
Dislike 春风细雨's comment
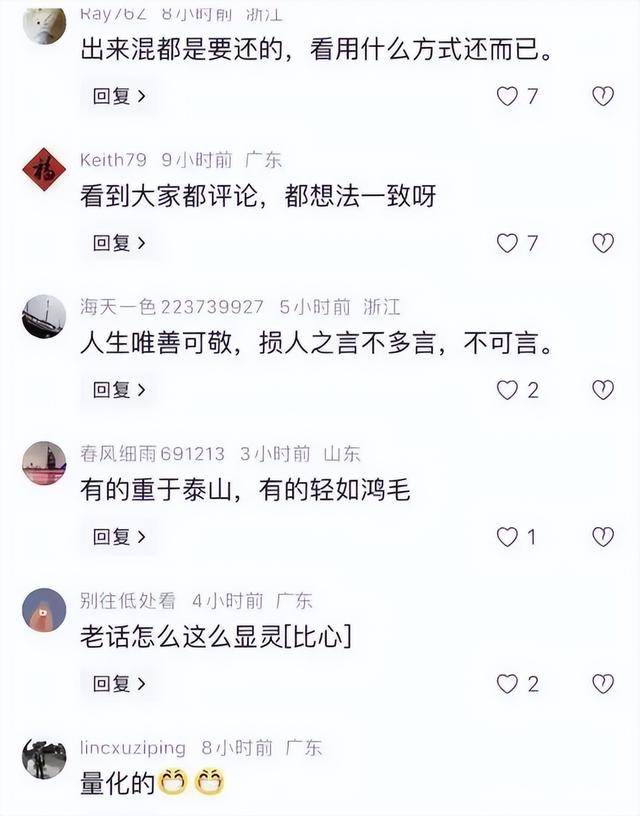coord(602,537)
